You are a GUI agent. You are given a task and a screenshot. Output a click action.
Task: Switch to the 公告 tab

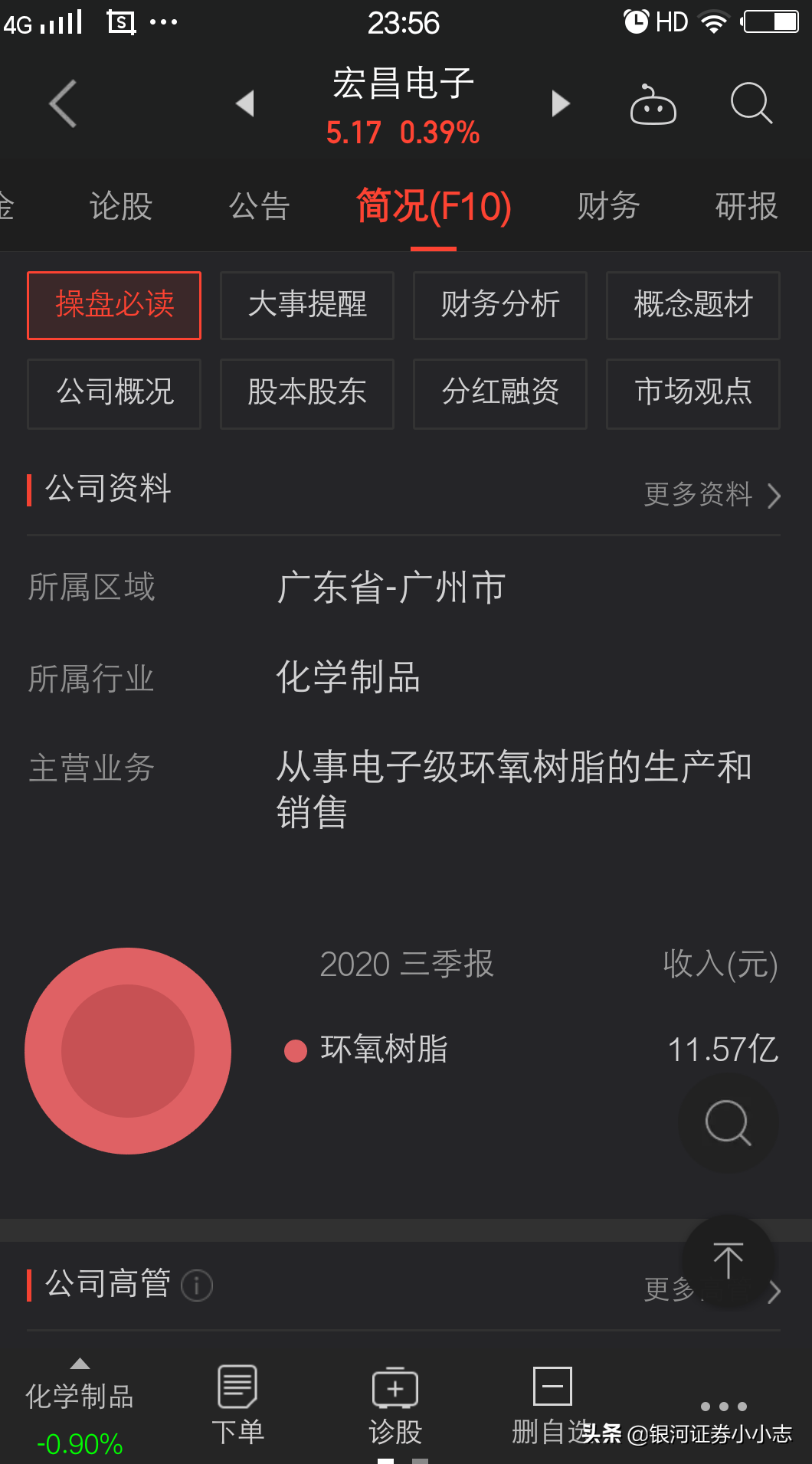[260, 207]
